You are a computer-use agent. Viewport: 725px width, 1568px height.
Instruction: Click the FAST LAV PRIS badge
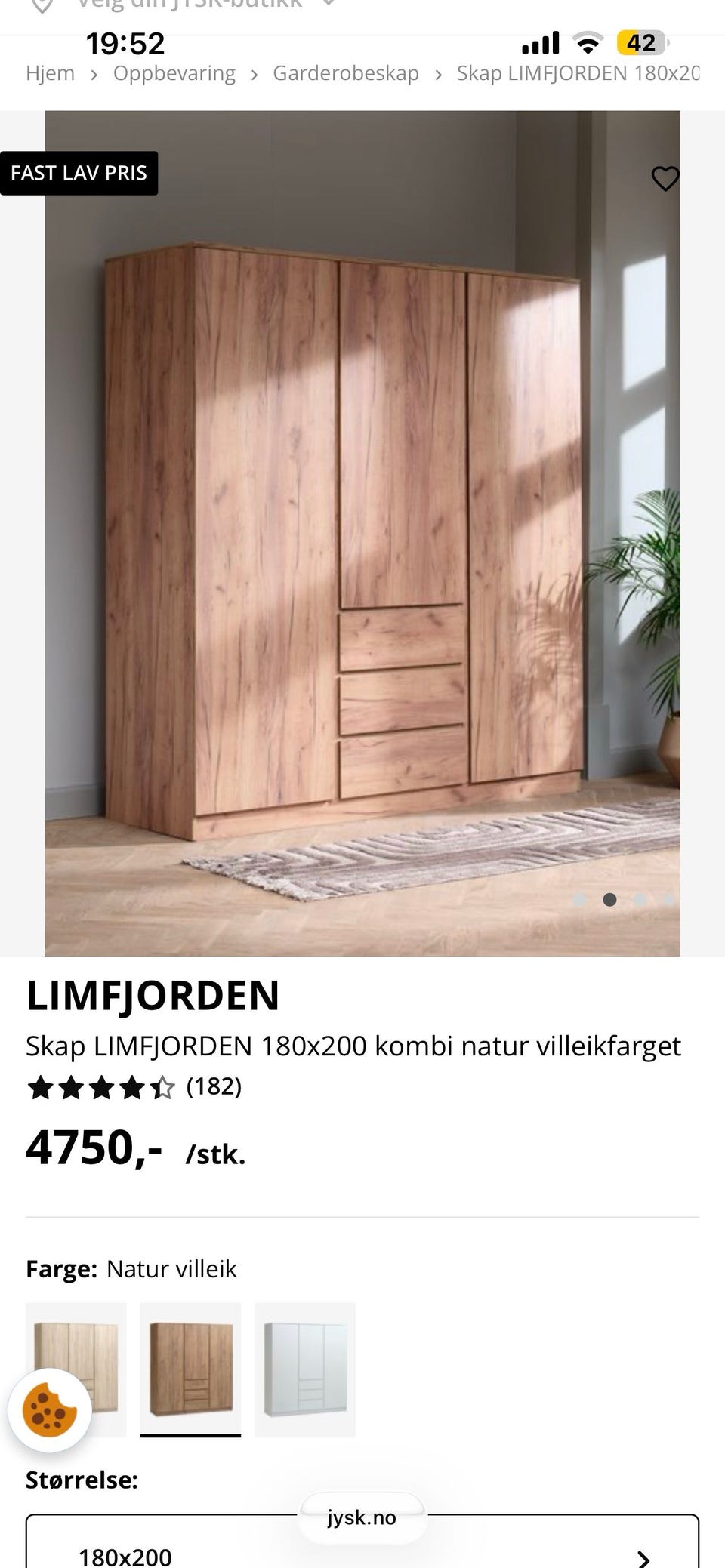point(79,173)
